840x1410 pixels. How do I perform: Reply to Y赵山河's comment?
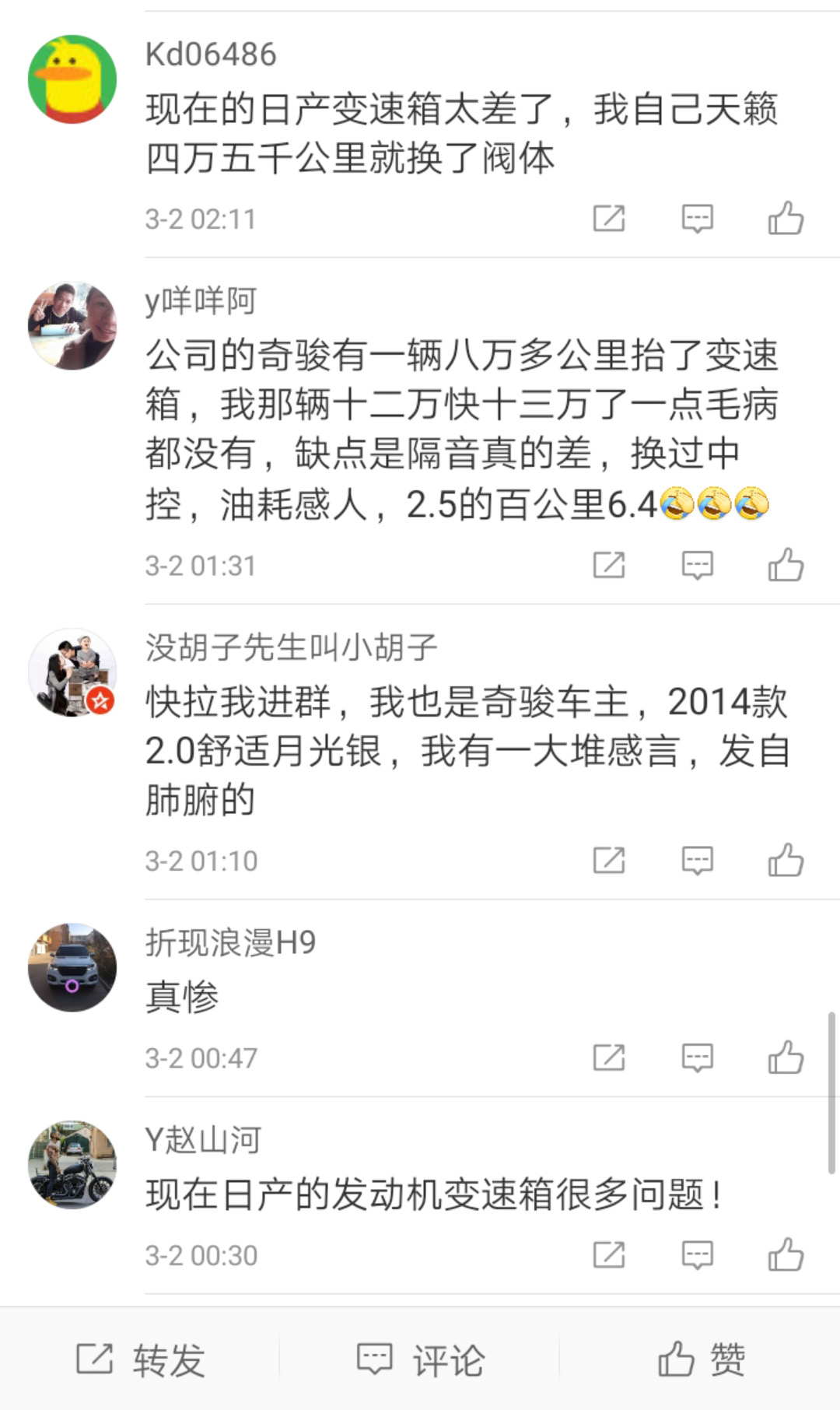pyautogui.click(x=697, y=1255)
